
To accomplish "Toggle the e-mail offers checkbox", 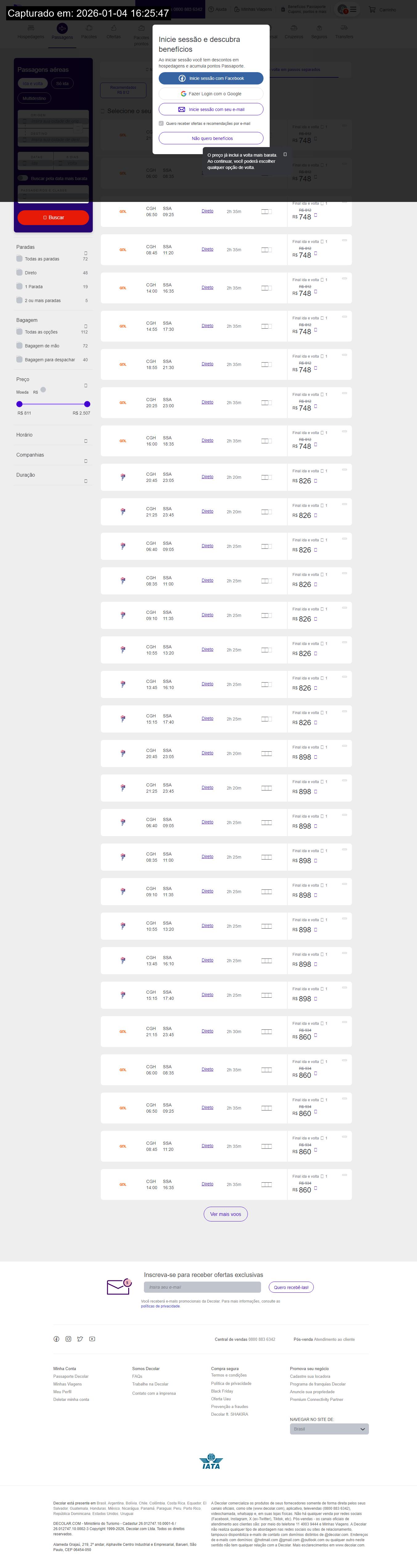I will [161, 124].
